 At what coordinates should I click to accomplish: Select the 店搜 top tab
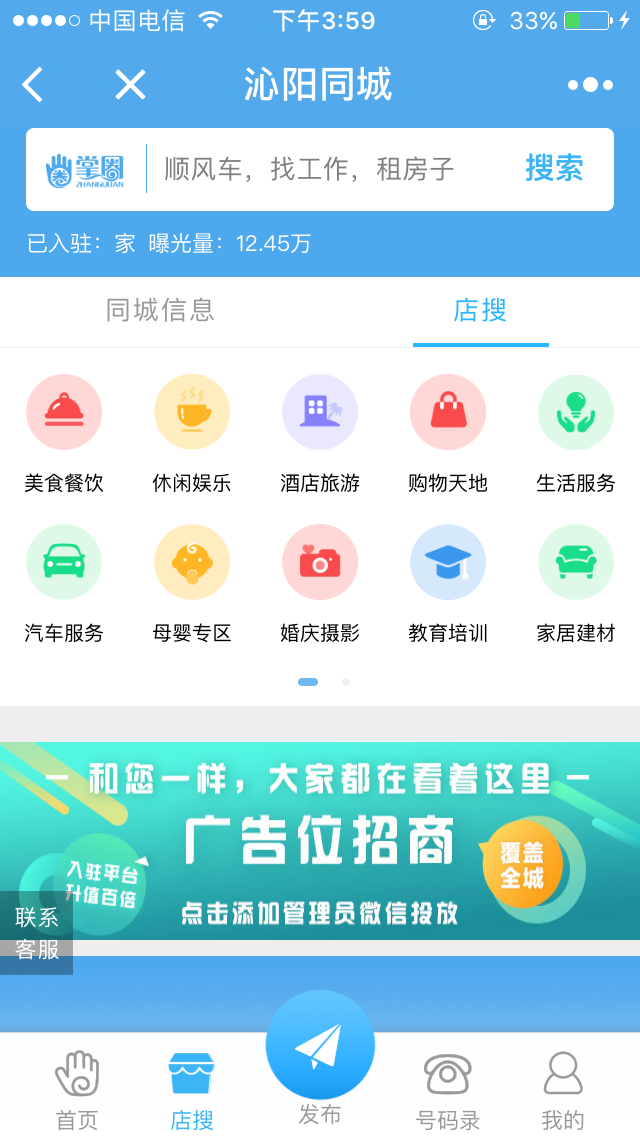(x=480, y=311)
